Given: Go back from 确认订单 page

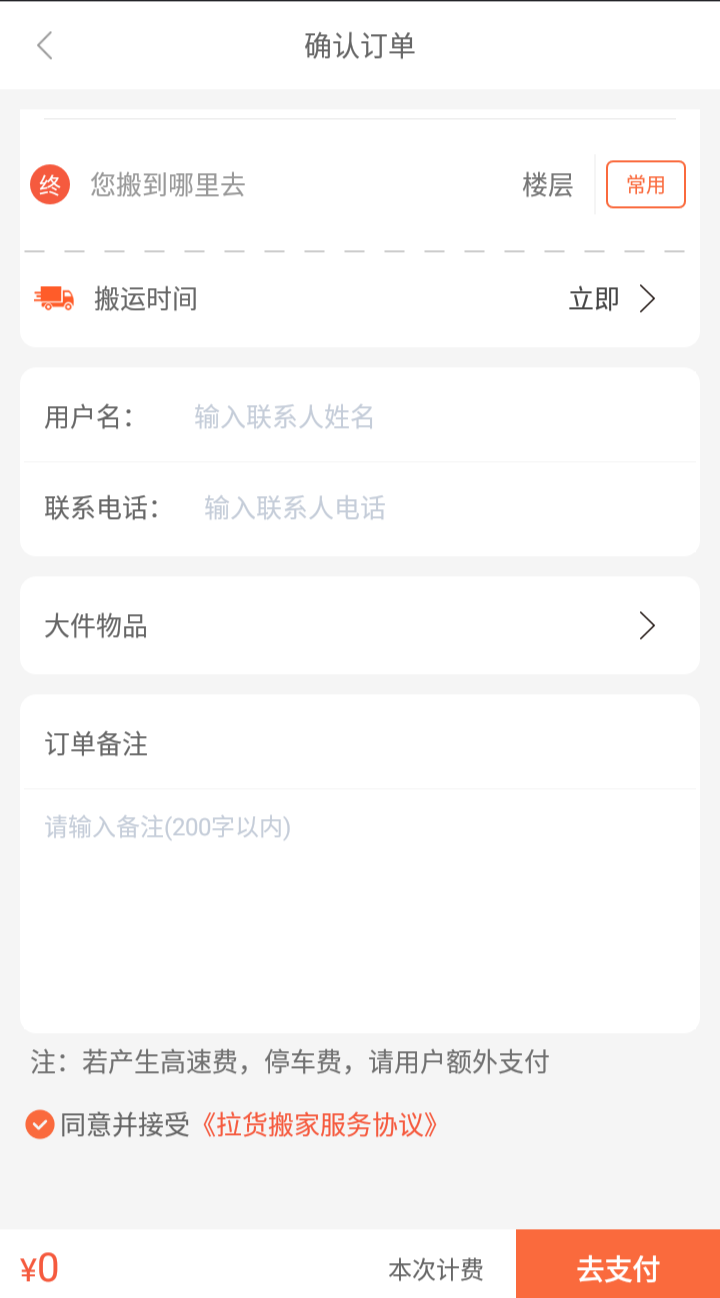Looking at the screenshot, I should (44, 46).
